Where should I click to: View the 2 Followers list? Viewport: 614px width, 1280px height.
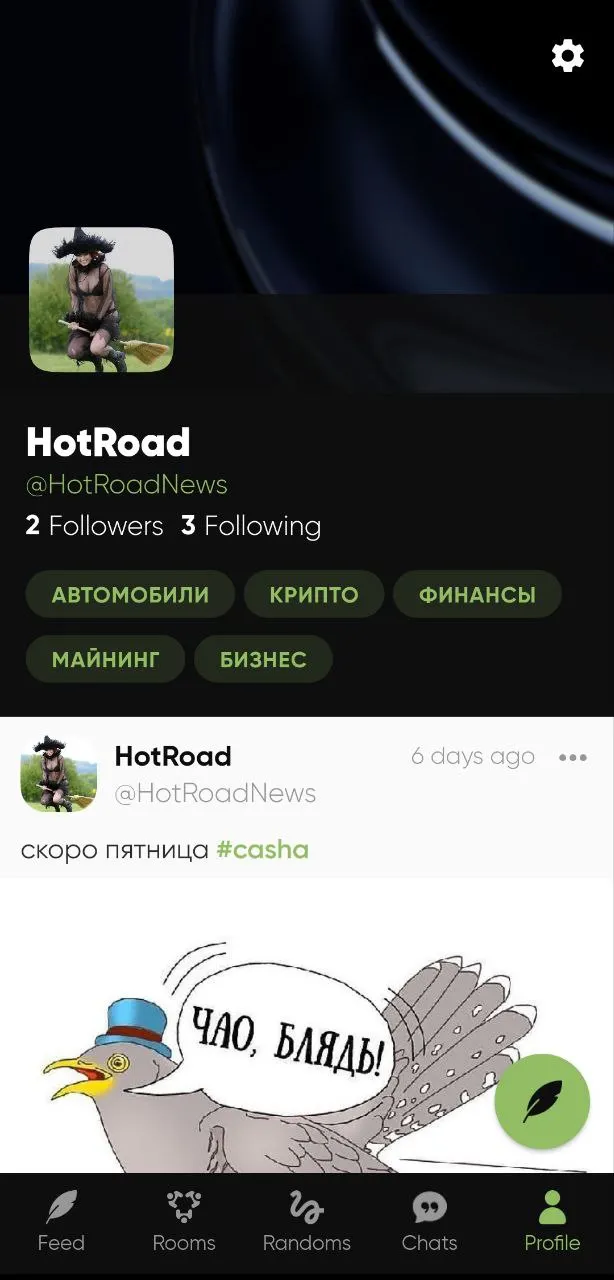coord(94,526)
